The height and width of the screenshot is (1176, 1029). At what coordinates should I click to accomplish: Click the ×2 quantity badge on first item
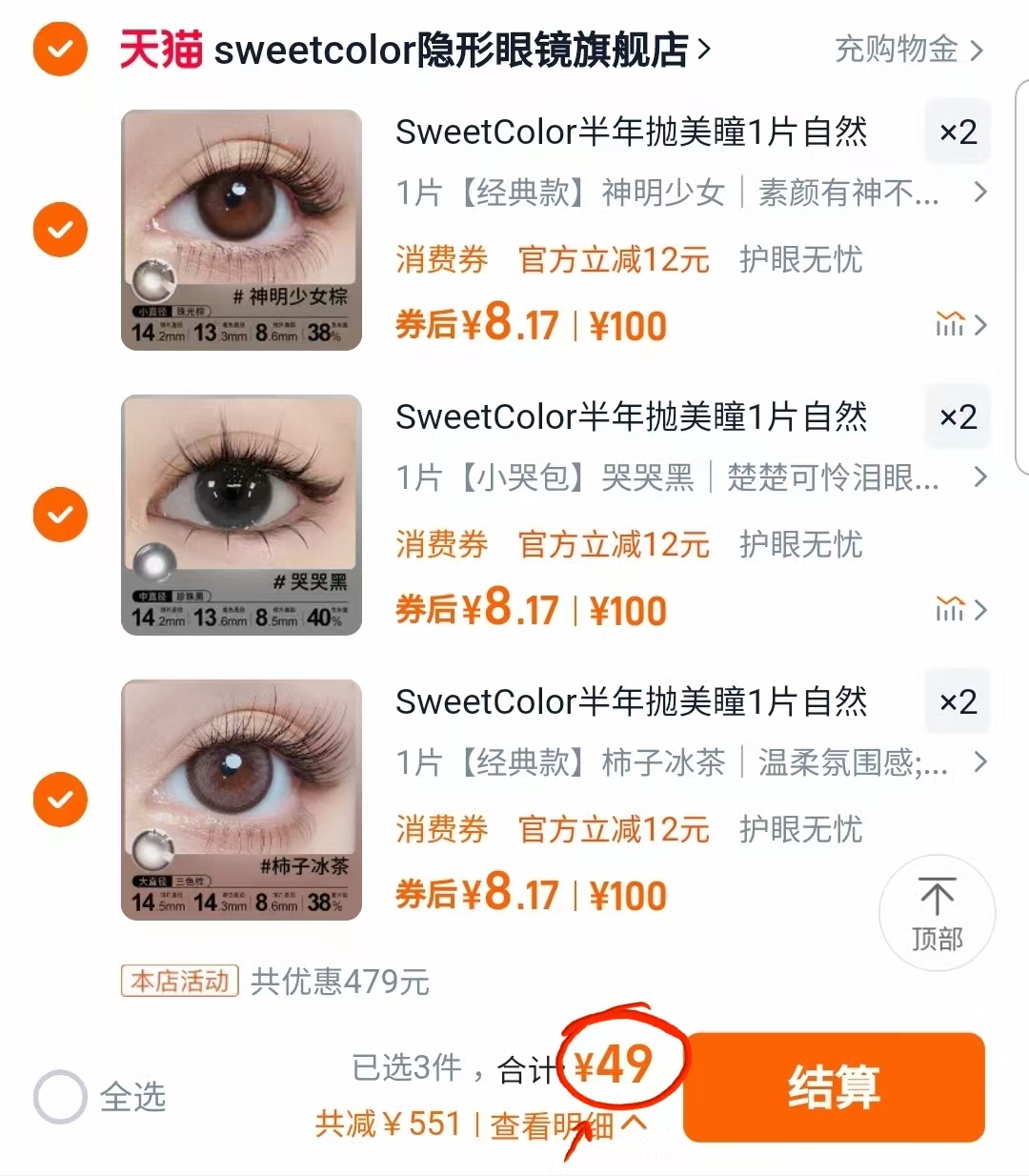[957, 132]
